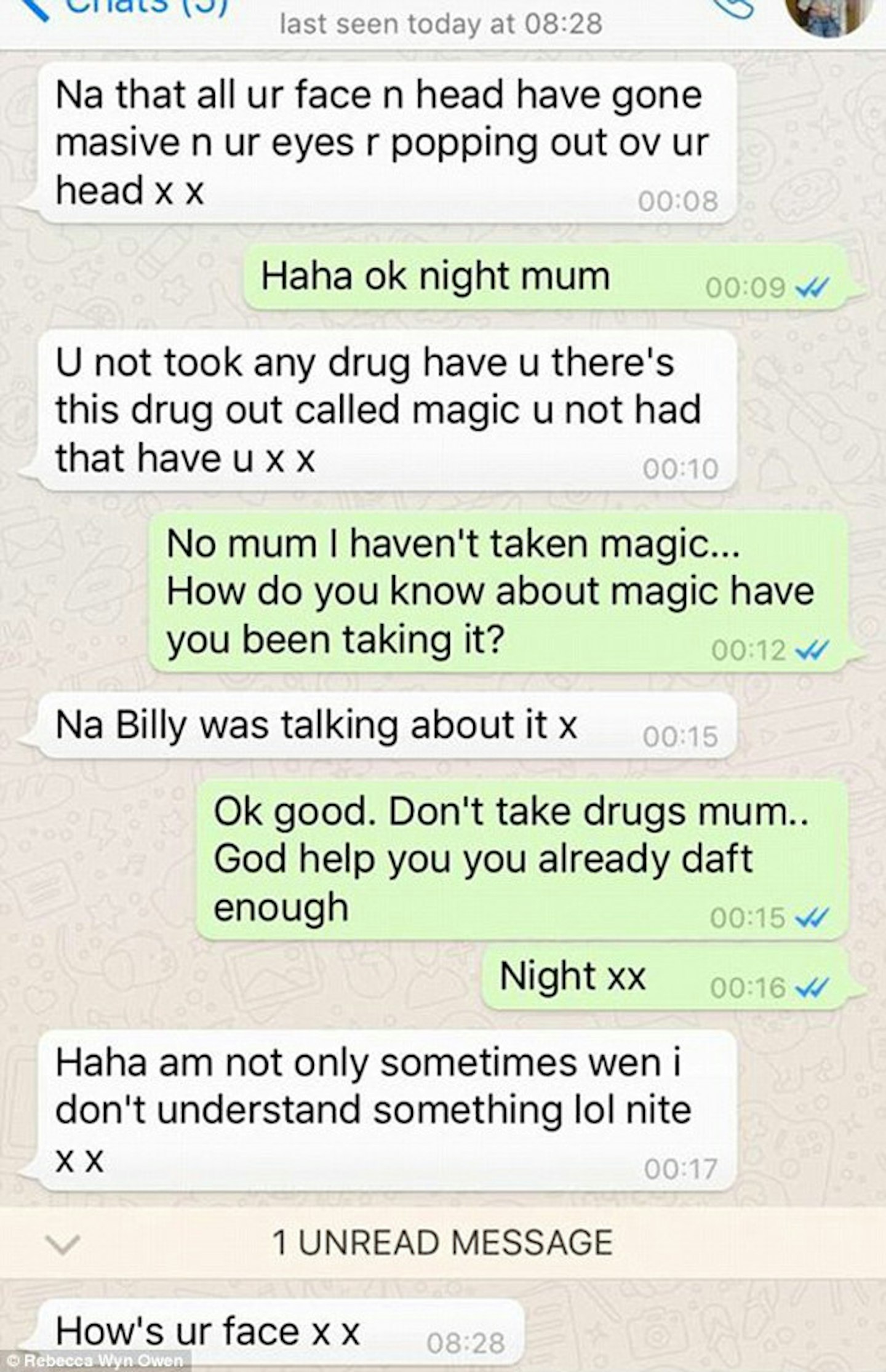886x1372 pixels.
Task: Open contact profile picture
Action: [828, 14]
